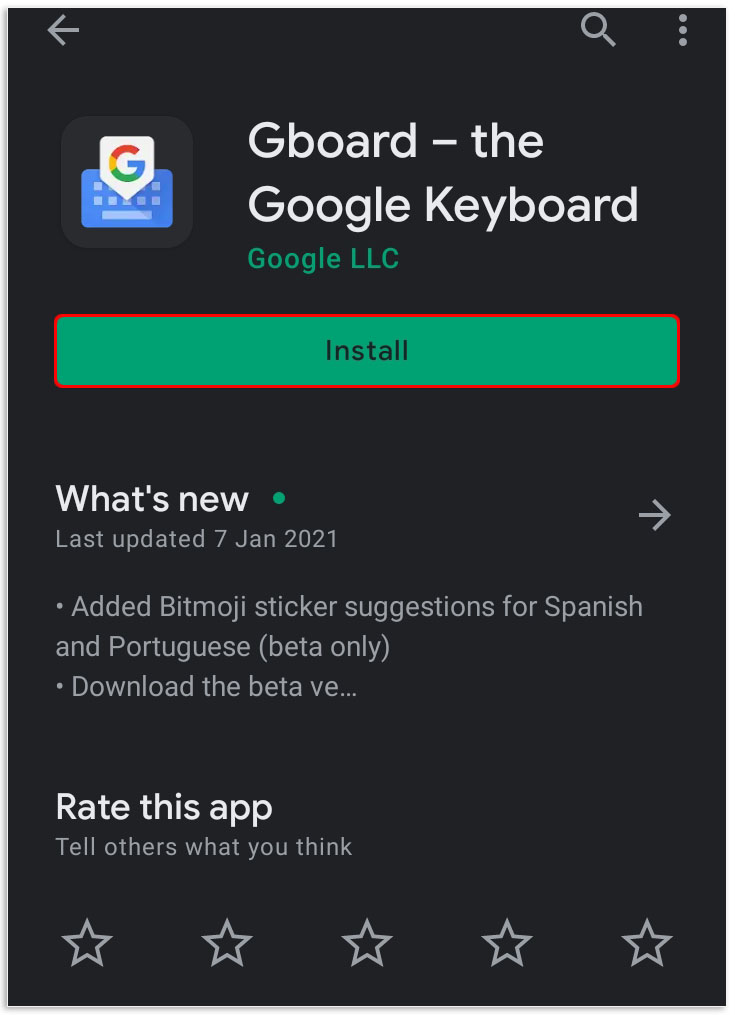Go back using the top arrow
The width and height of the screenshot is (735, 1015).
(x=63, y=31)
